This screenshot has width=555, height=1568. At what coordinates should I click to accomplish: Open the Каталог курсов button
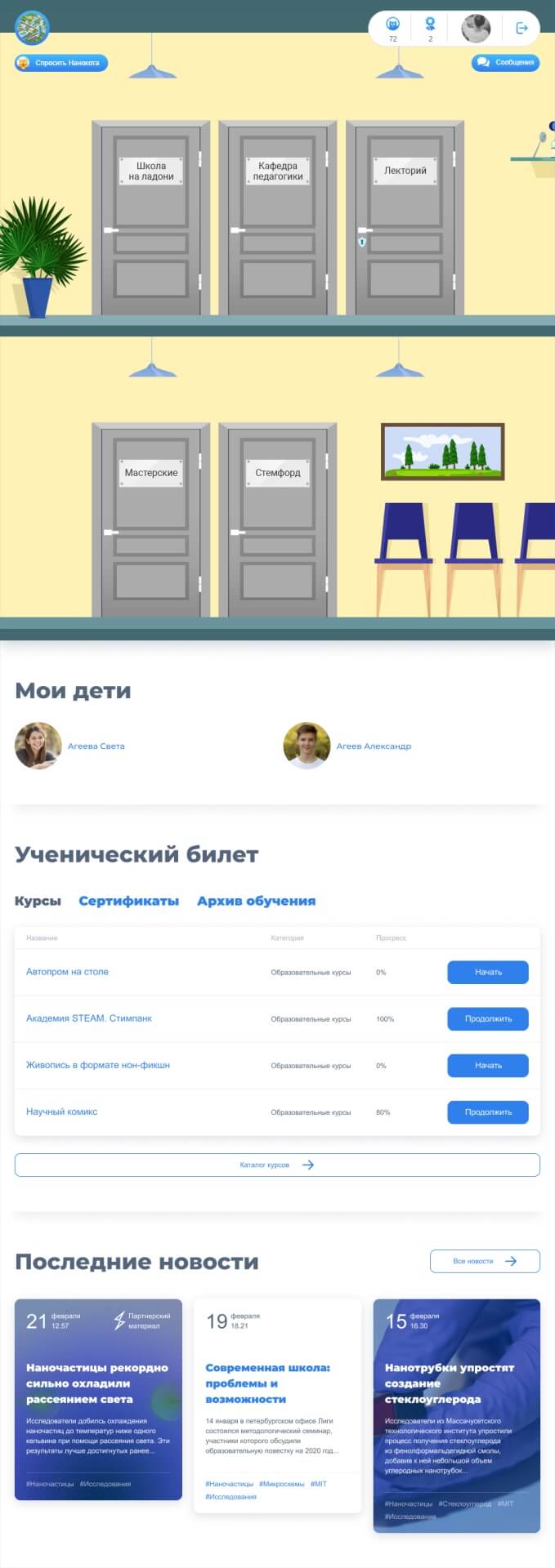click(277, 1165)
